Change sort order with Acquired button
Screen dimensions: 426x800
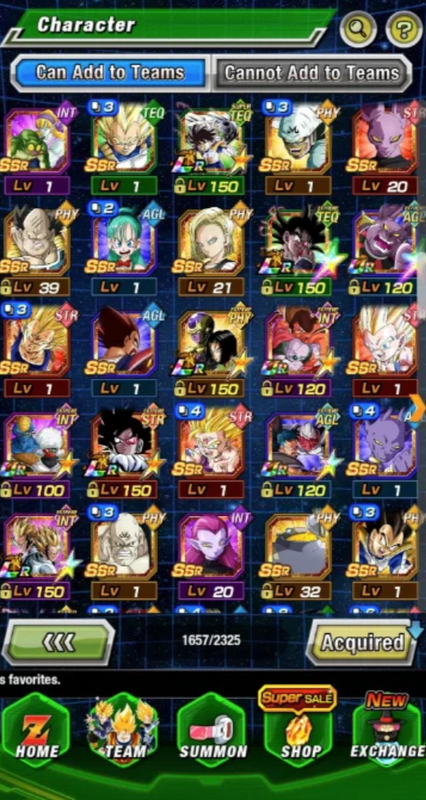(x=364, y=642)
